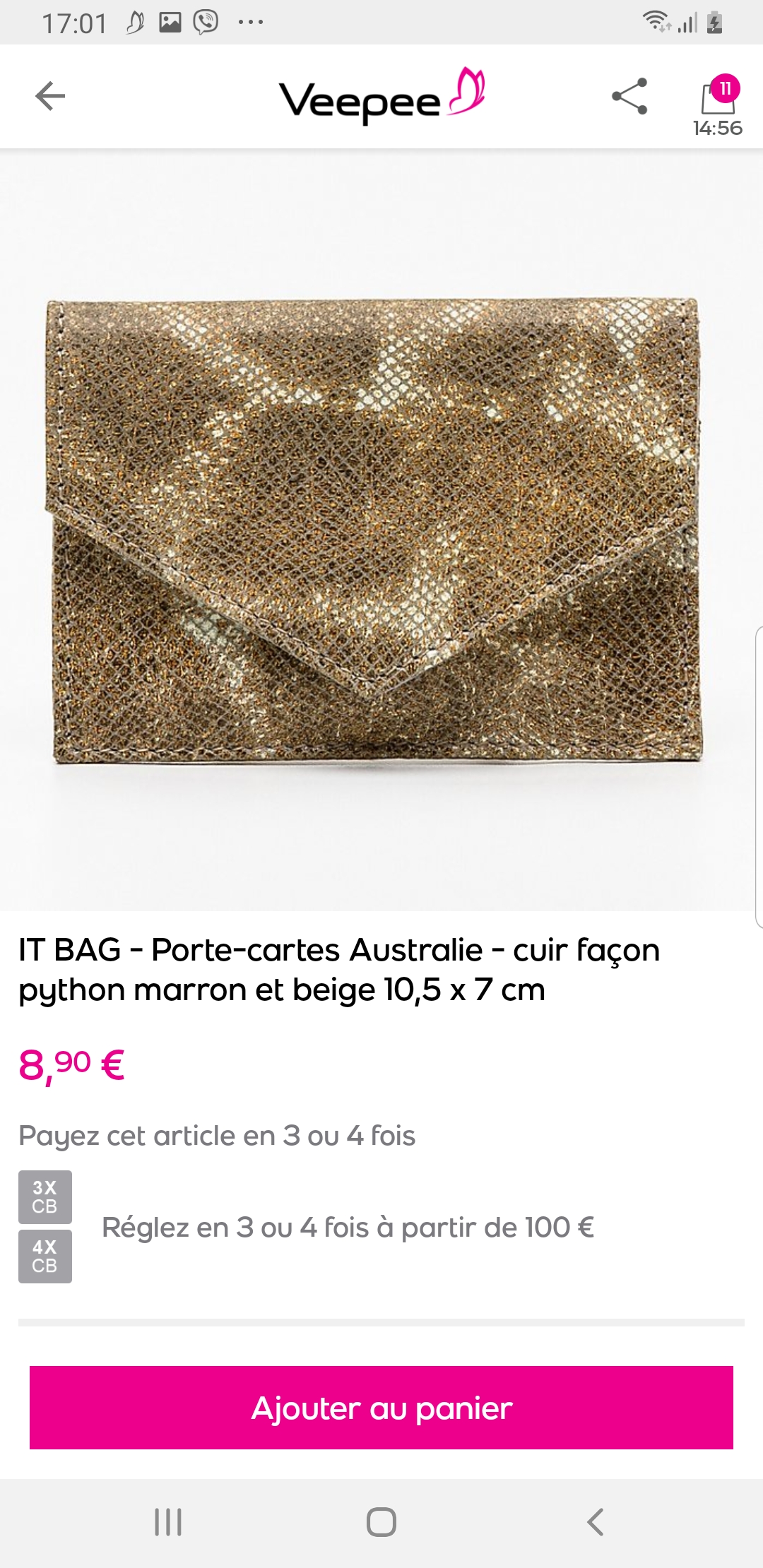Image resolution: width=763 pixels, height=1568 pixels.
Task: Open the shopping cart with 11 items
Action: tap(718, 99)
